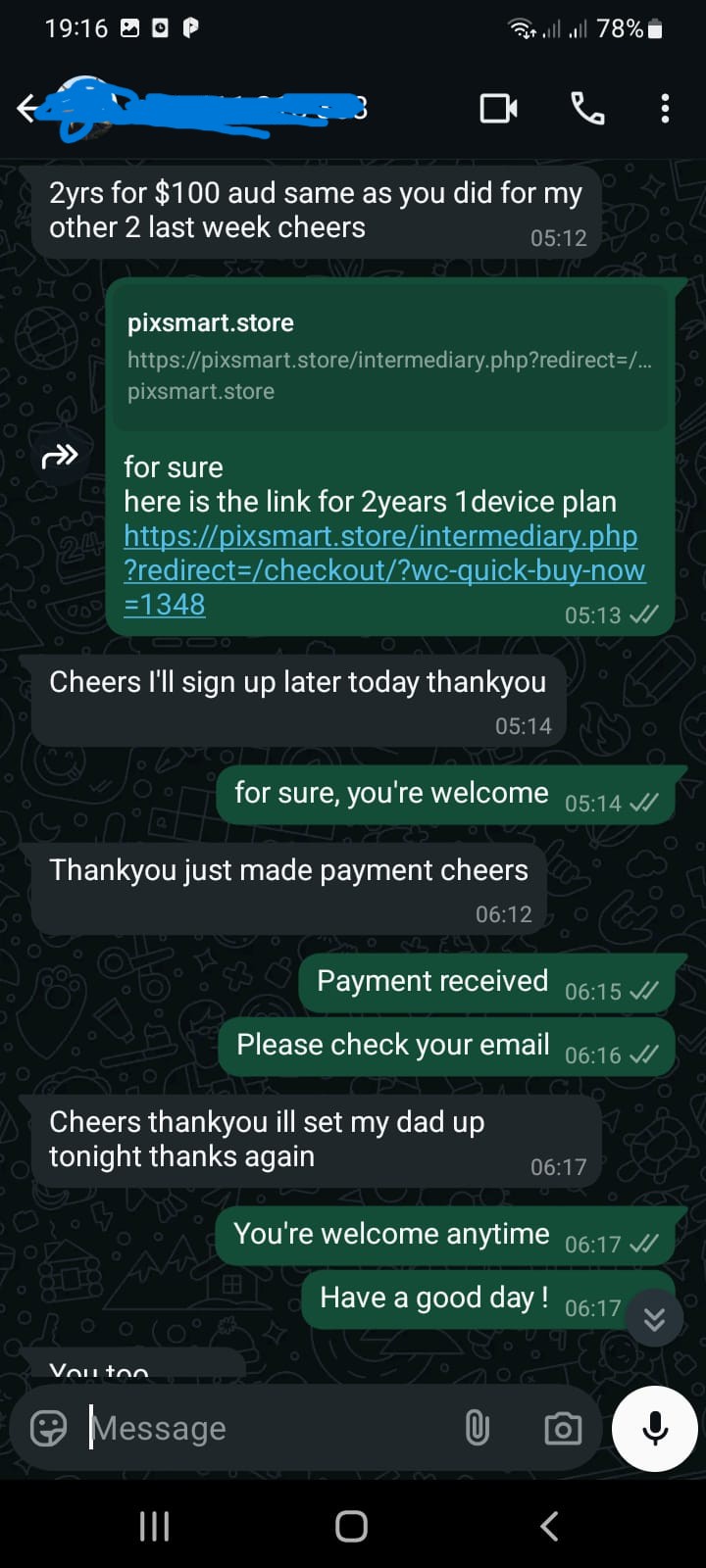Start a video call
The height and width of the screenshot is (1568, 706).
[x=498, y=108]
